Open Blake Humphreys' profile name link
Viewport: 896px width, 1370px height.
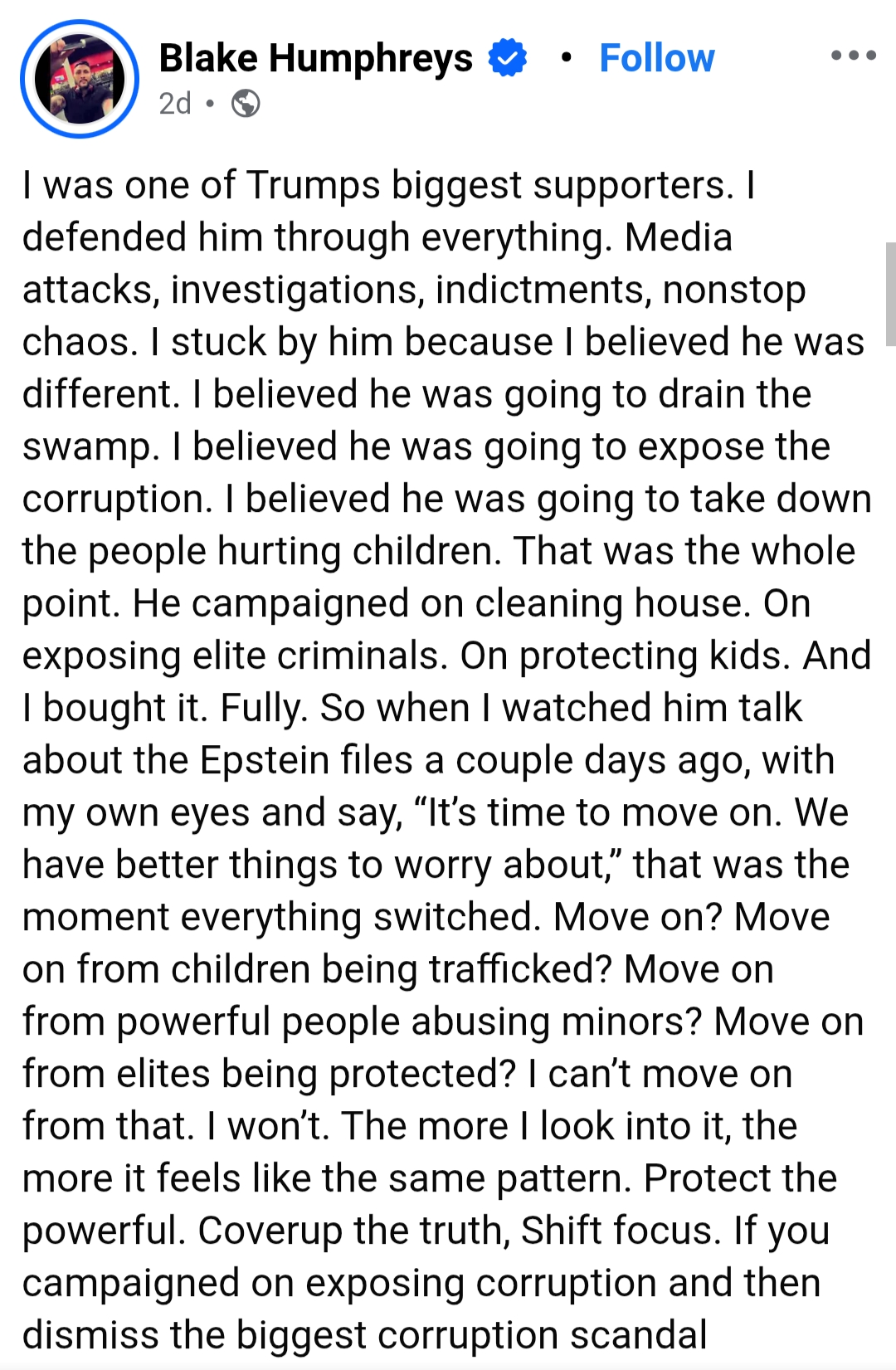315,58
